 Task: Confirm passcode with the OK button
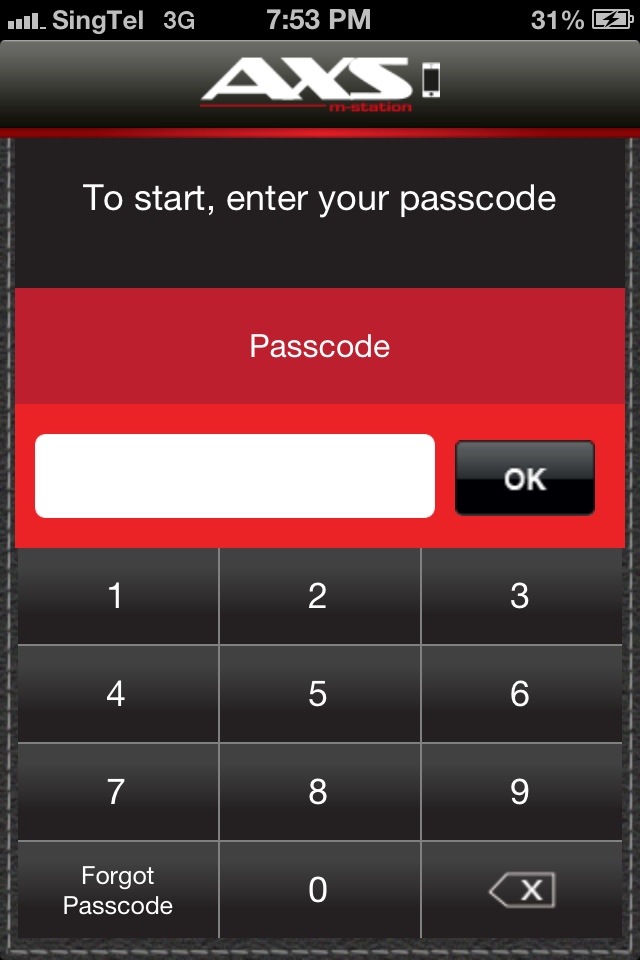point(524,478)
